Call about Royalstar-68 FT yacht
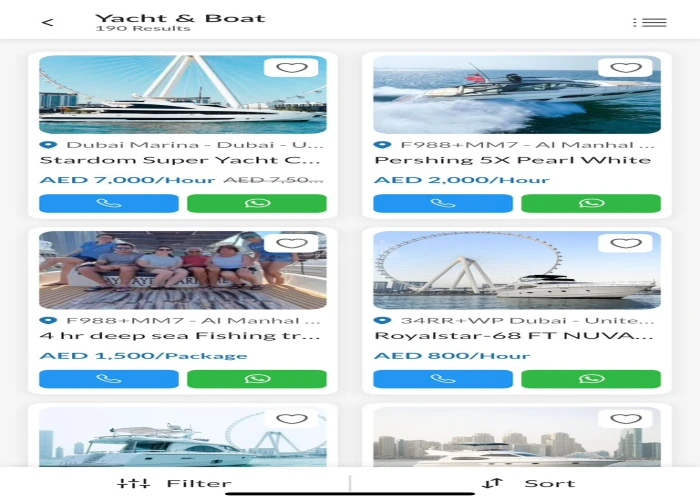The width and height of the screenshot is (700, 500). pos(443,379)
